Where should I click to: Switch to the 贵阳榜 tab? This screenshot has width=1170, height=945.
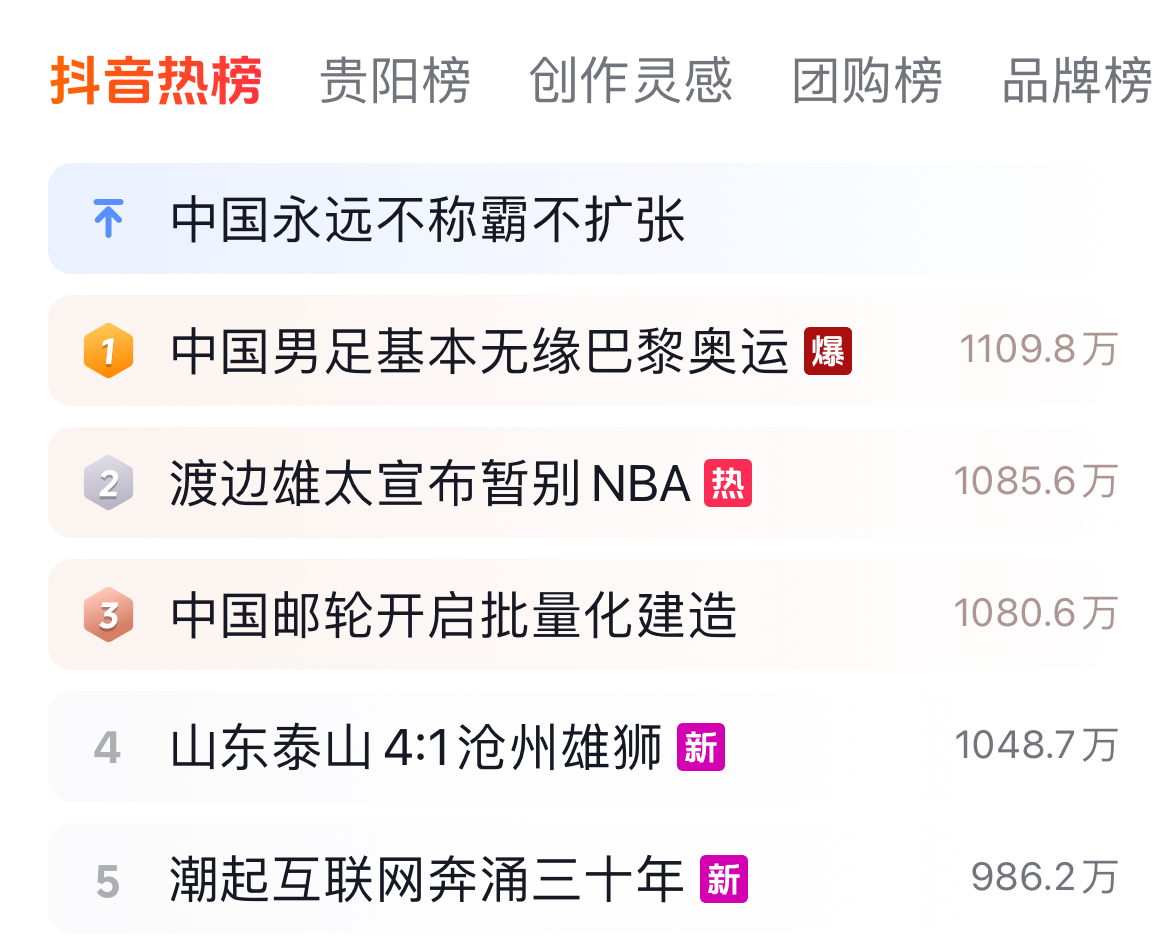pos(394,81)
